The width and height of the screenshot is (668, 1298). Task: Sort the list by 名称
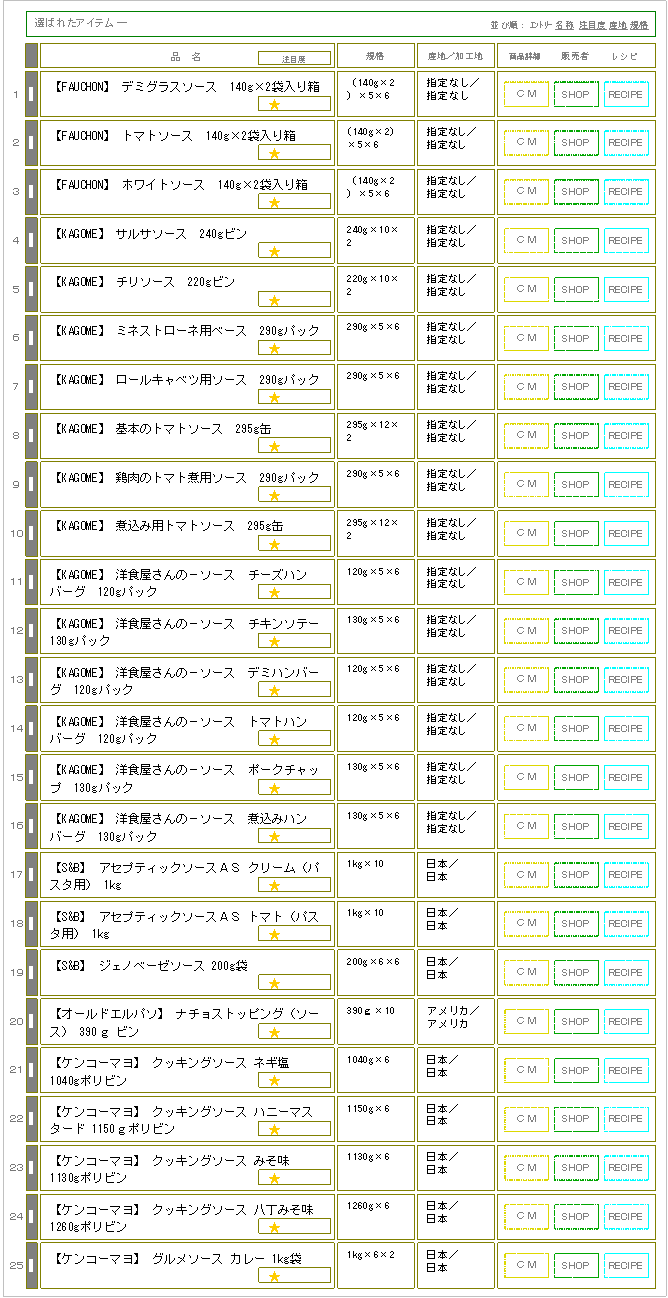tap(564, 24)
